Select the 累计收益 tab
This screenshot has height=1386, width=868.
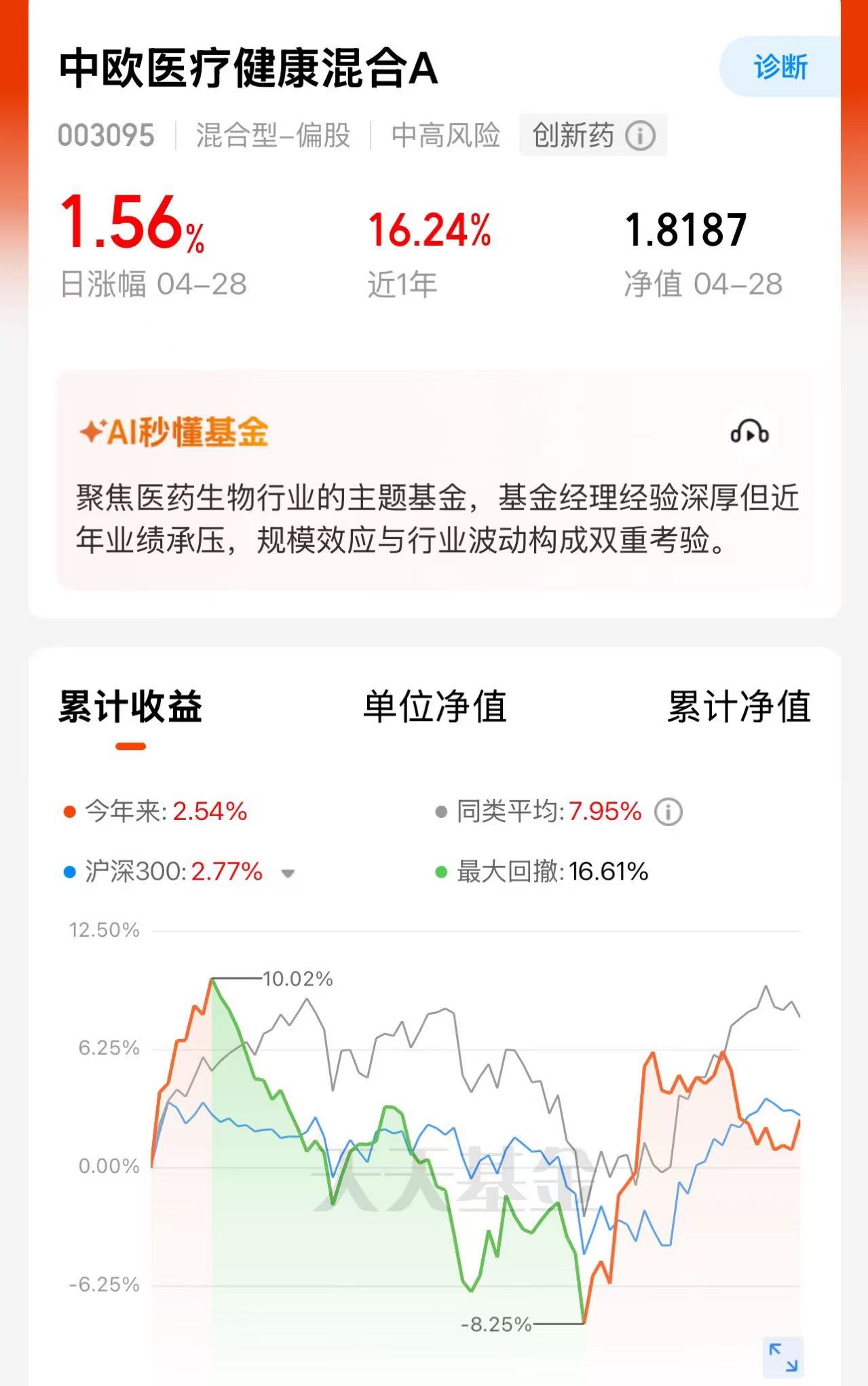(130, 707)
